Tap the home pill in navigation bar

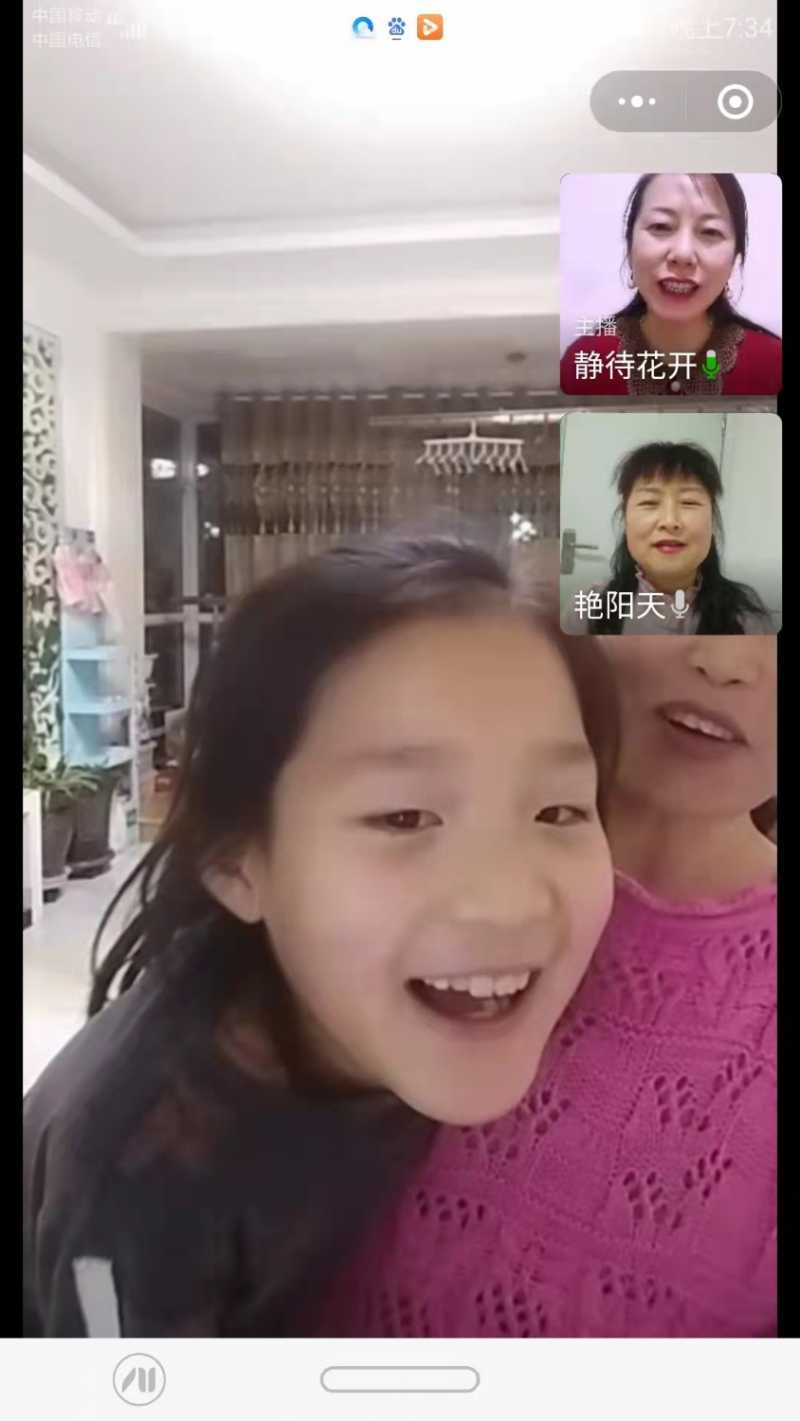coord(400,1379)
